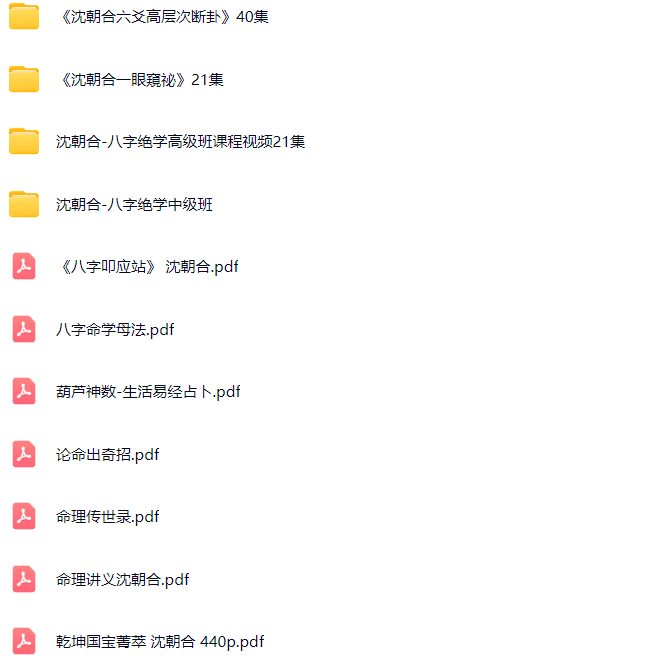Open the 八字命学母法.pdf file
The image size is (652, 660).
coord(115,330)
